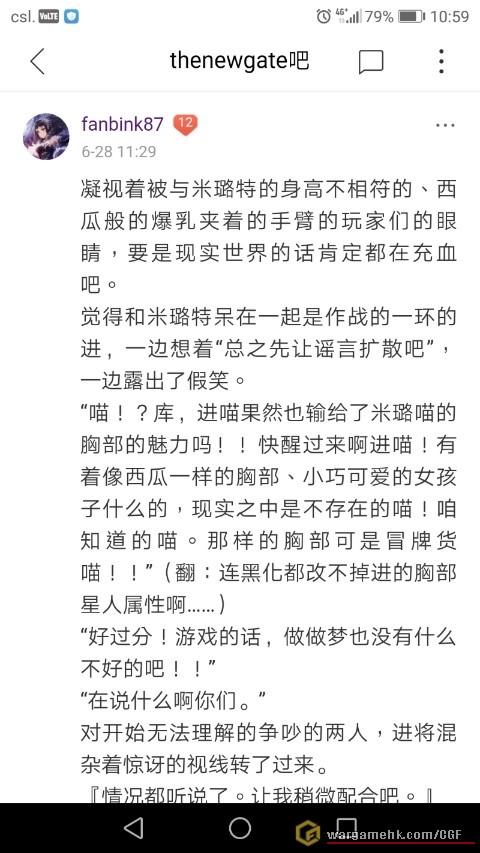Open the top bar overflow menu
Viewport: 480px width, 853px height.
click(x=441, y=61)
